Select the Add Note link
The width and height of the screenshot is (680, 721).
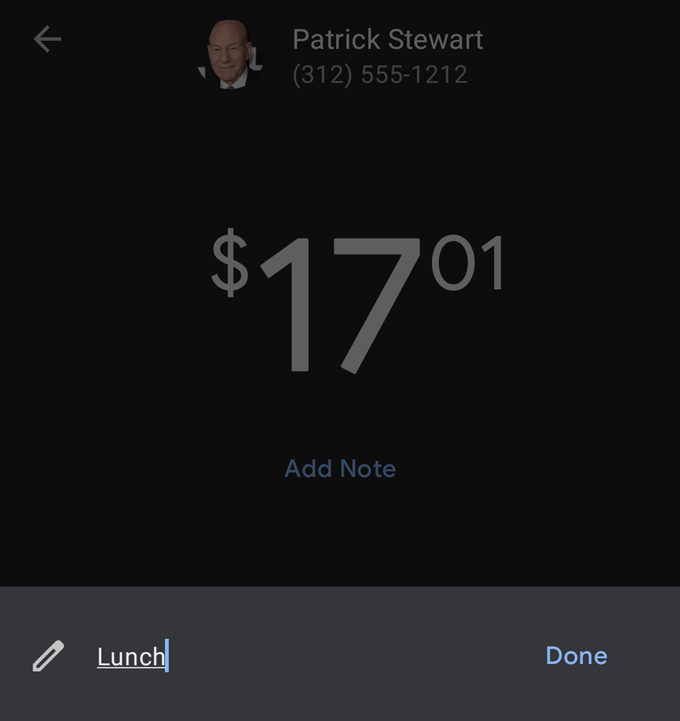pos(340,469)
